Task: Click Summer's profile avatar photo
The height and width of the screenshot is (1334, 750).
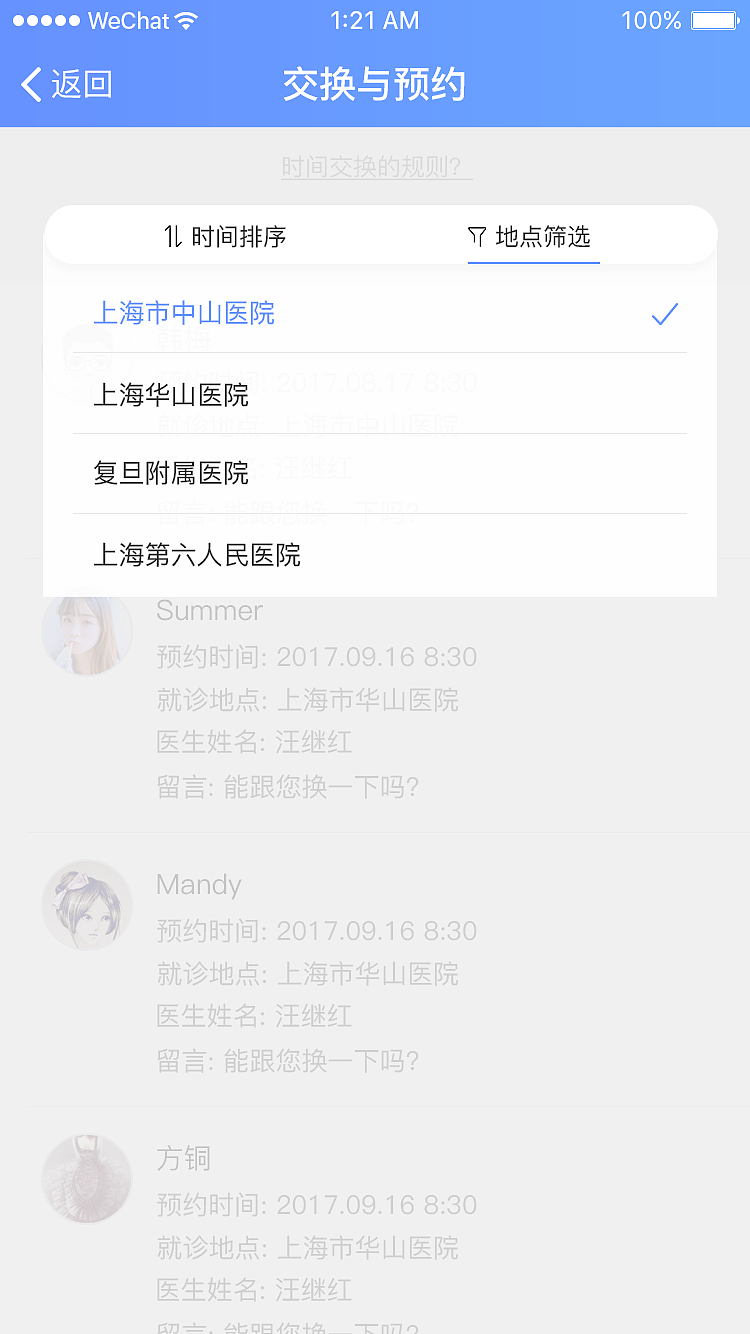Action: pos(87,630)
